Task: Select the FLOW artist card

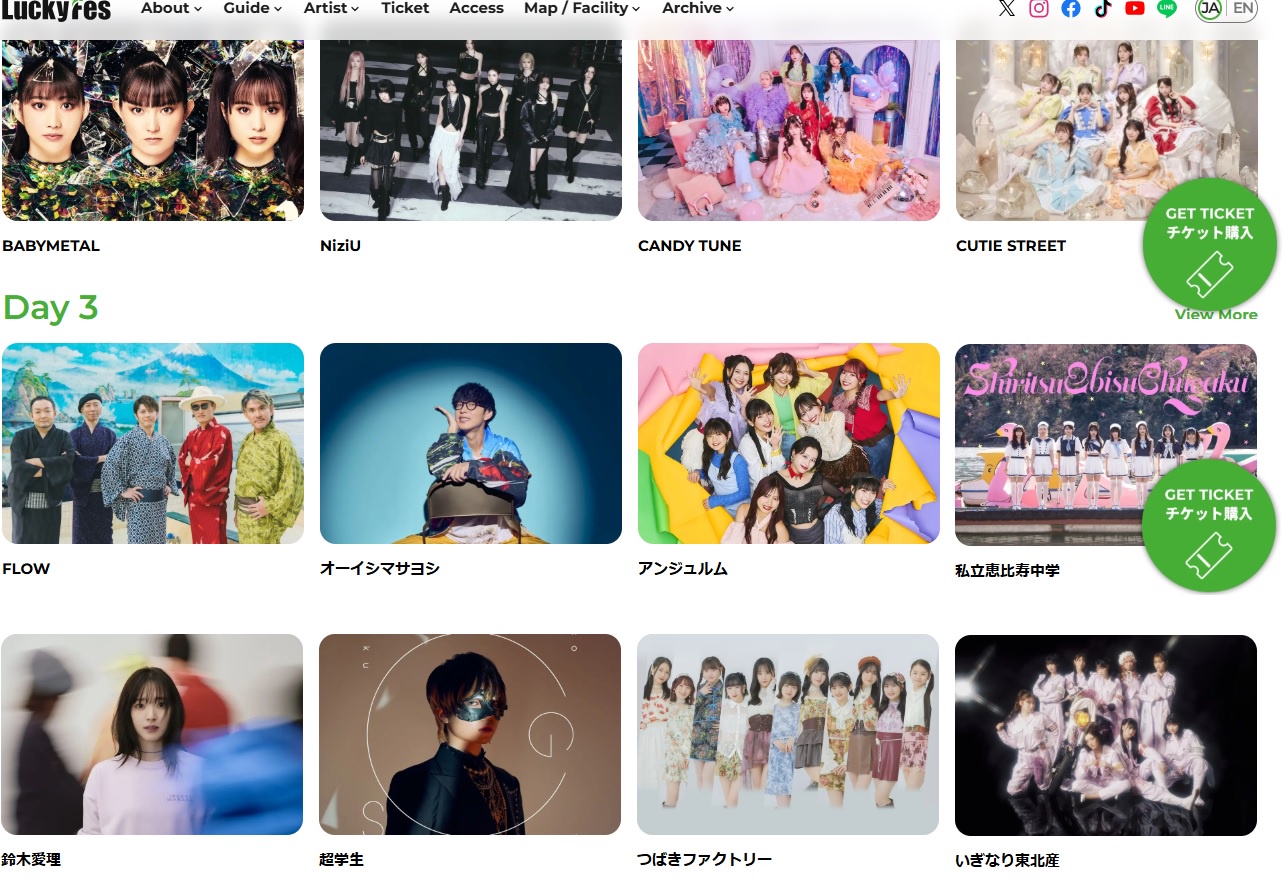Action: coord(152,443)
